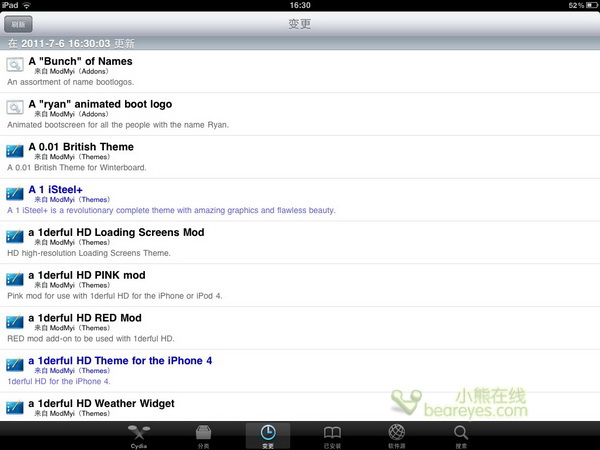Go to the 搜索 search tab
Image resolution: width=600 pixels, height=450 pixels.
click(460, 435)
